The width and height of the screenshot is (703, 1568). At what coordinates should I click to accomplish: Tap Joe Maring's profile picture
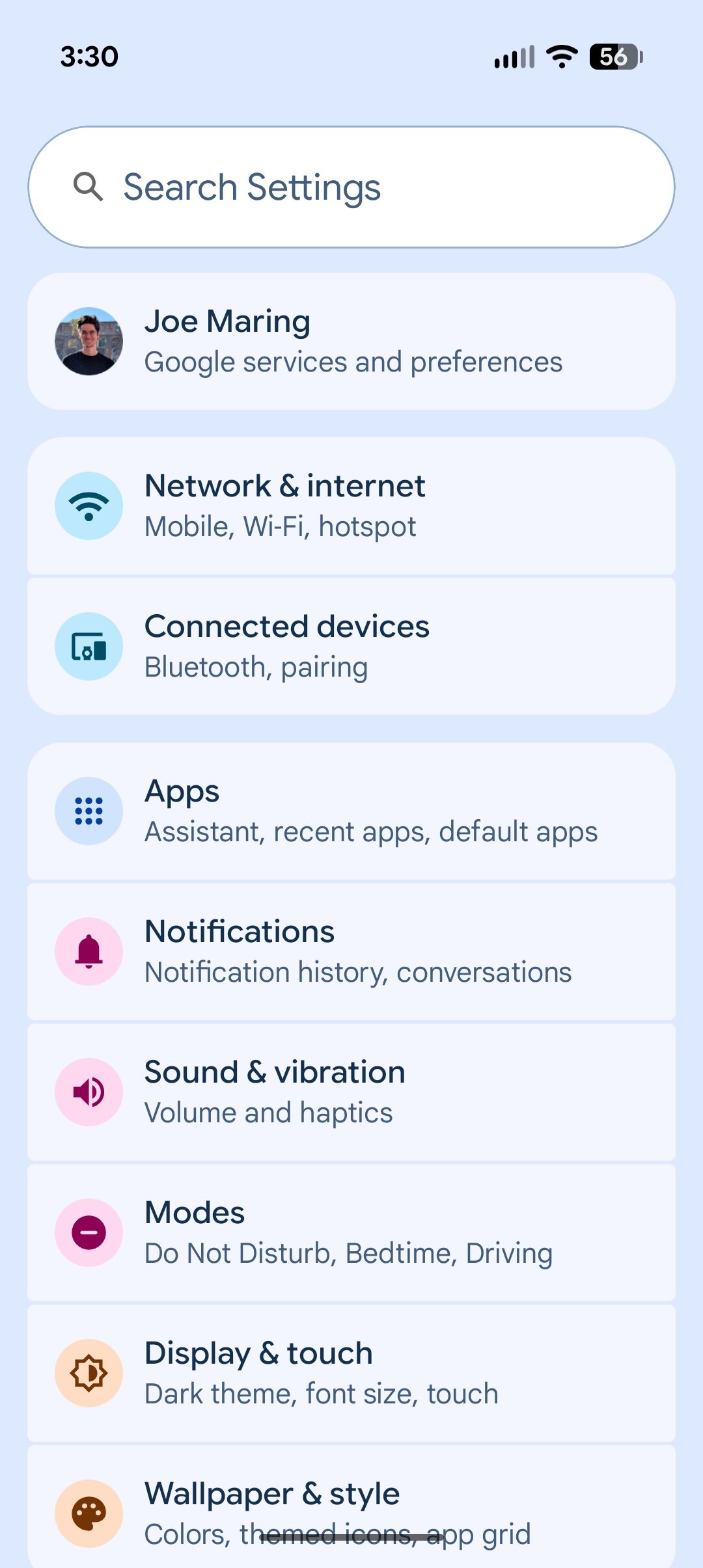pos(89,341)
